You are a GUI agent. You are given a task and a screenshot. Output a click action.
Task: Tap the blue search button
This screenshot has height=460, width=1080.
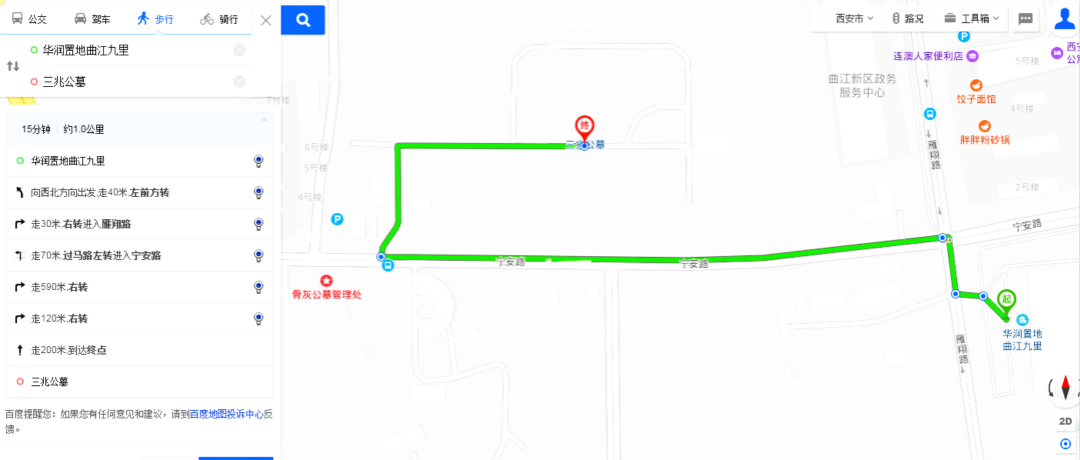[303, 19]
